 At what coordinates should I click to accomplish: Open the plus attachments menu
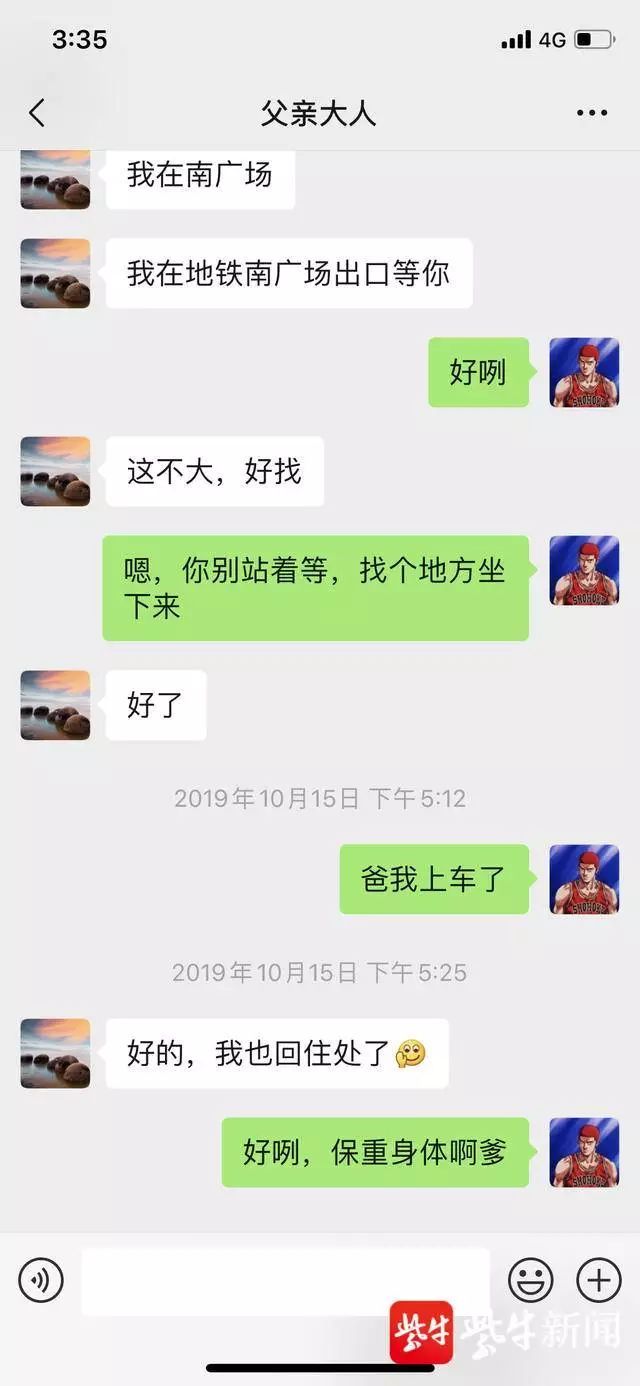click(598, 1279)
